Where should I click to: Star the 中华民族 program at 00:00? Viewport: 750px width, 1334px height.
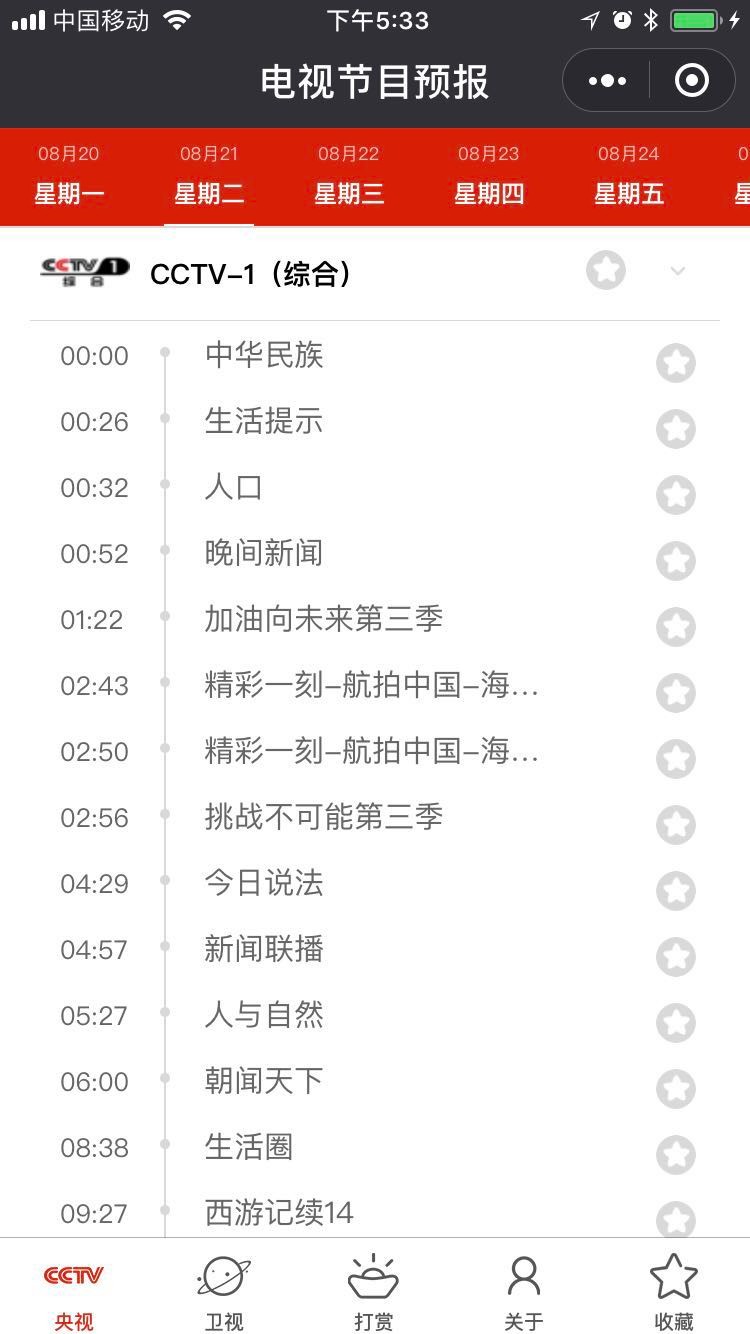click(676, 362)
